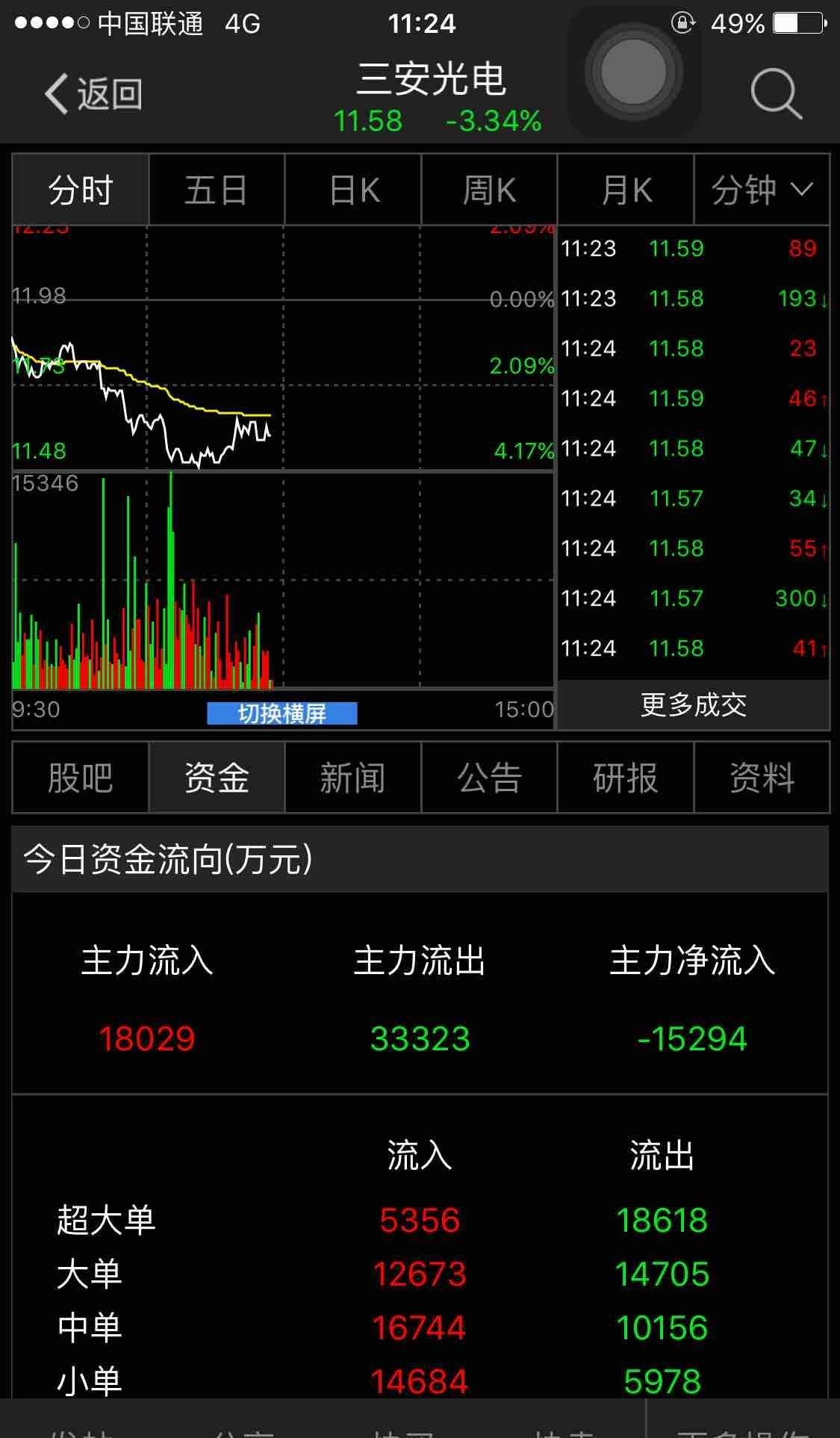840x1438 pixels.
Task: Open the search magnifier icon
Action: tap(777, 94)
